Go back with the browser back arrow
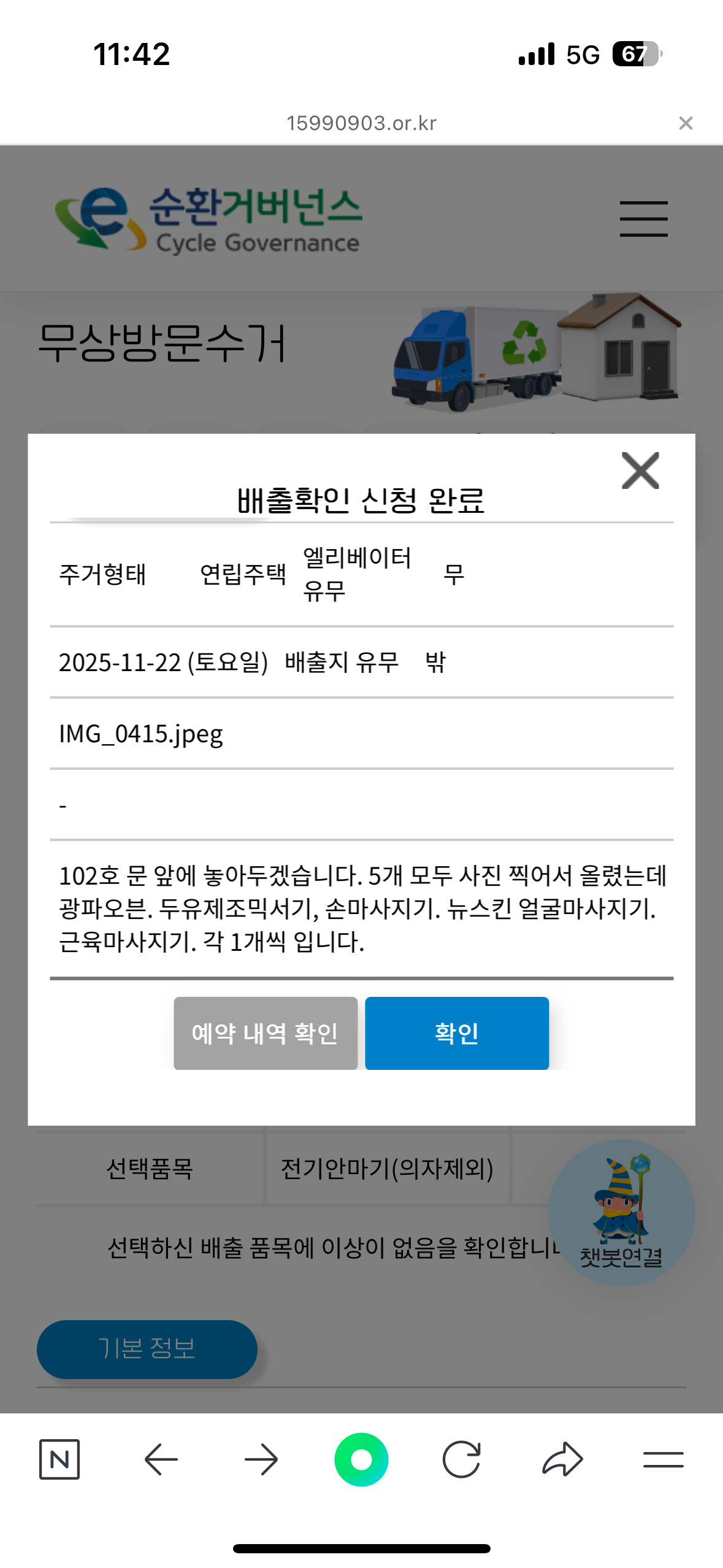The width and height of the screenshot is (723, 1568). [161, 1459]
